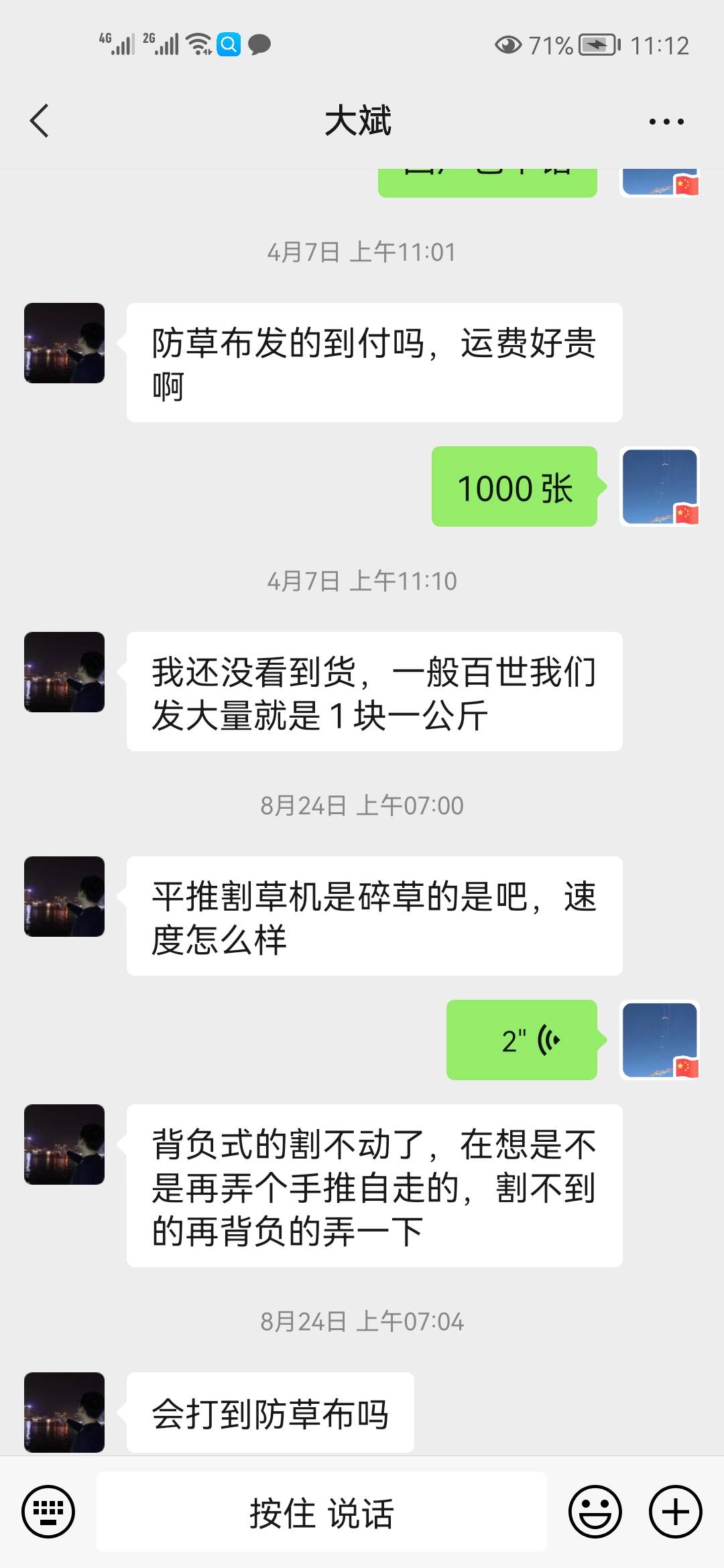The image size is (724, 1568).
Task: Open the chat's three-dot menu
Action: (x=666, y=122)
